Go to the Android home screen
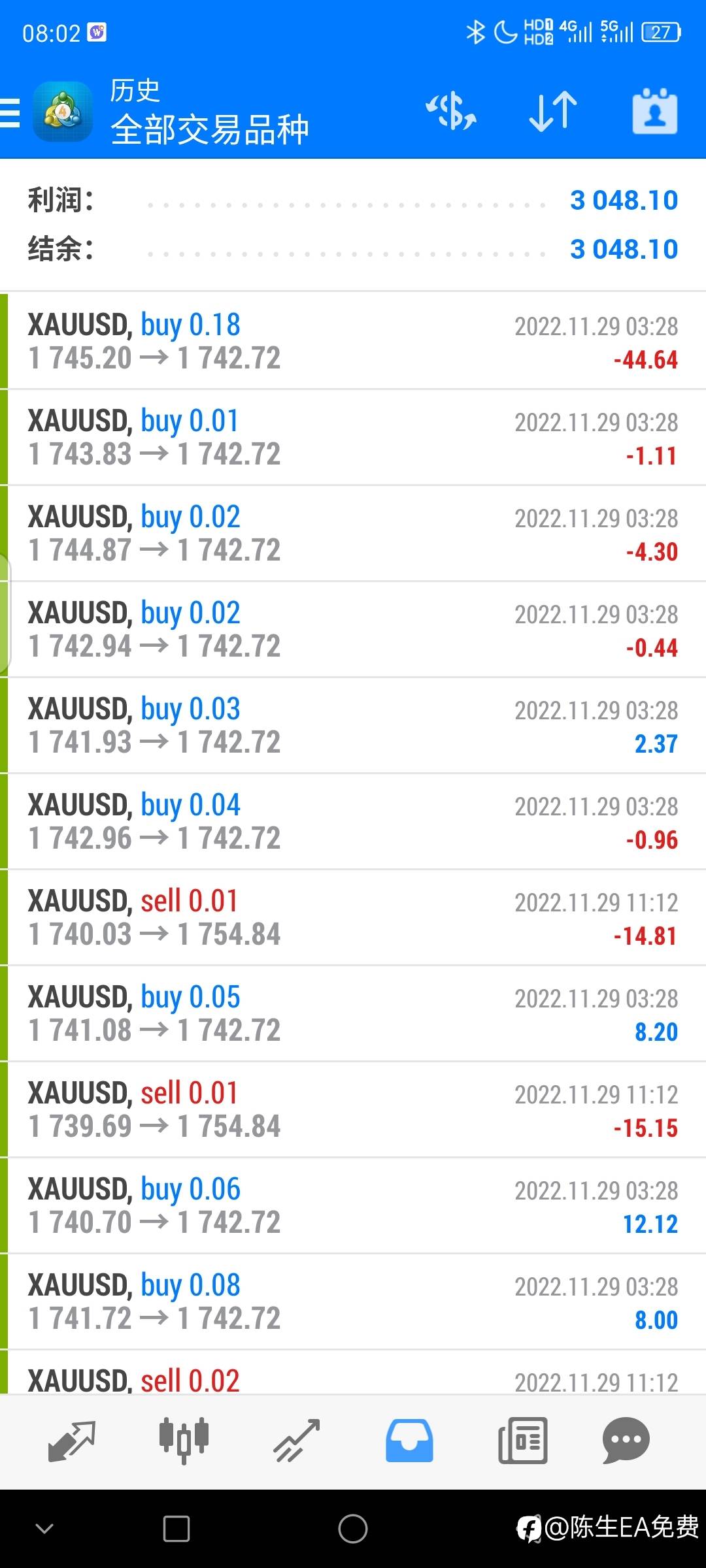The height and width of the screenshot is (1568, 706). (x=353, y=1529)
